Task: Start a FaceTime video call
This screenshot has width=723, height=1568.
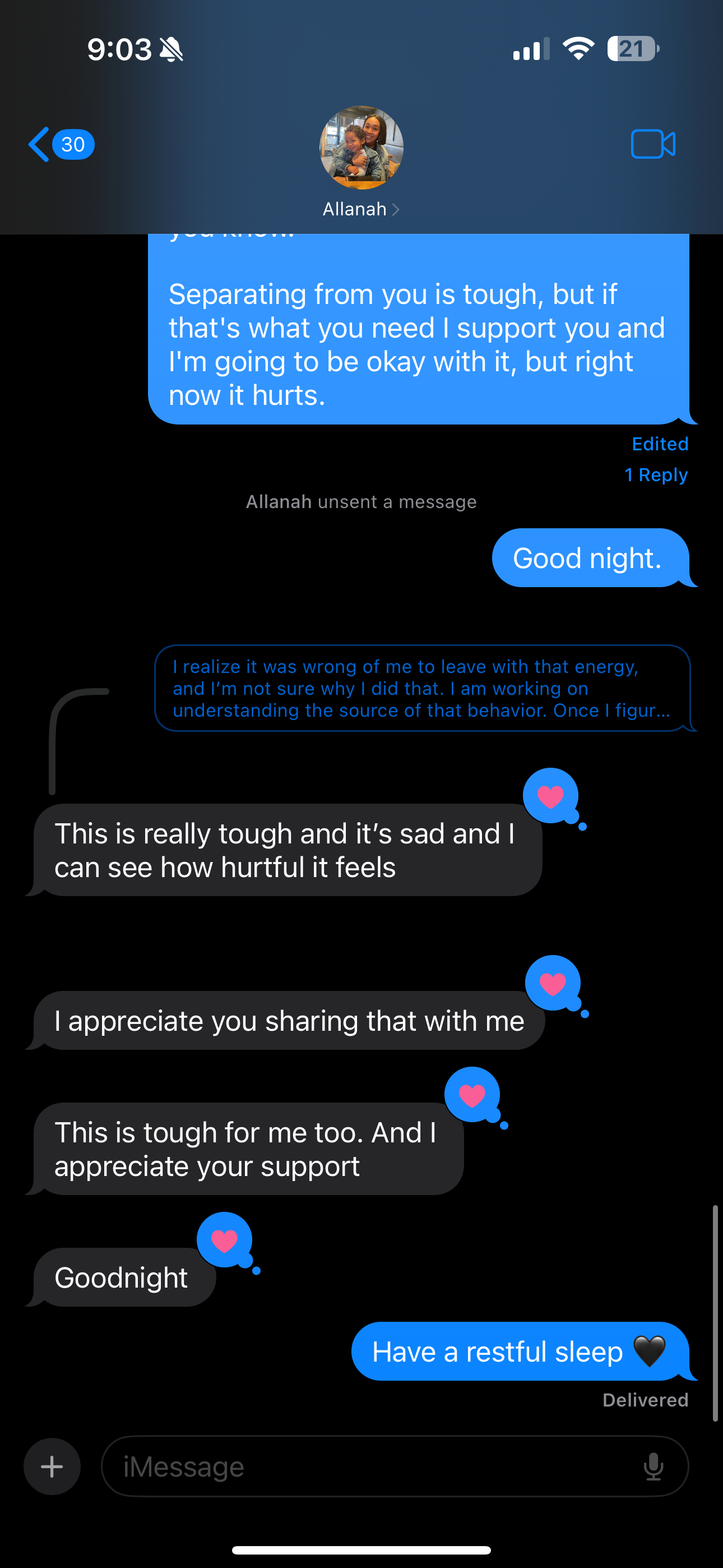Action: [x=652, y=145]
